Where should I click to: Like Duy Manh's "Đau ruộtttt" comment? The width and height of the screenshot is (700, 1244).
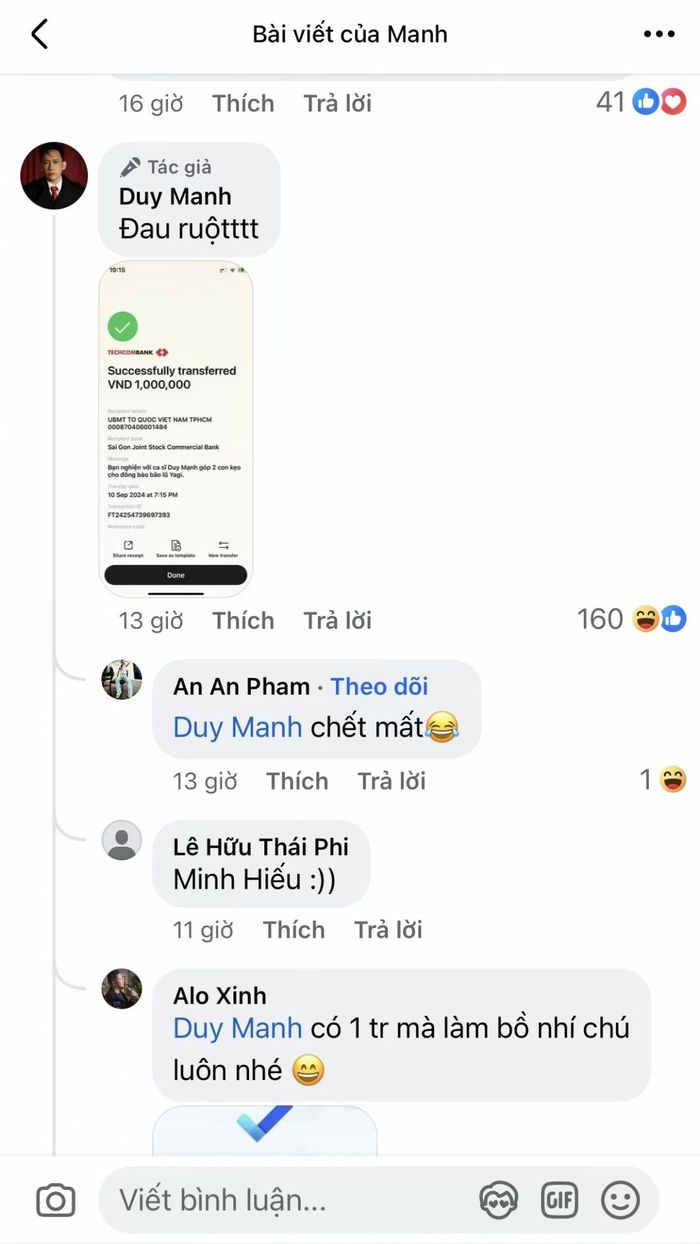243,620
